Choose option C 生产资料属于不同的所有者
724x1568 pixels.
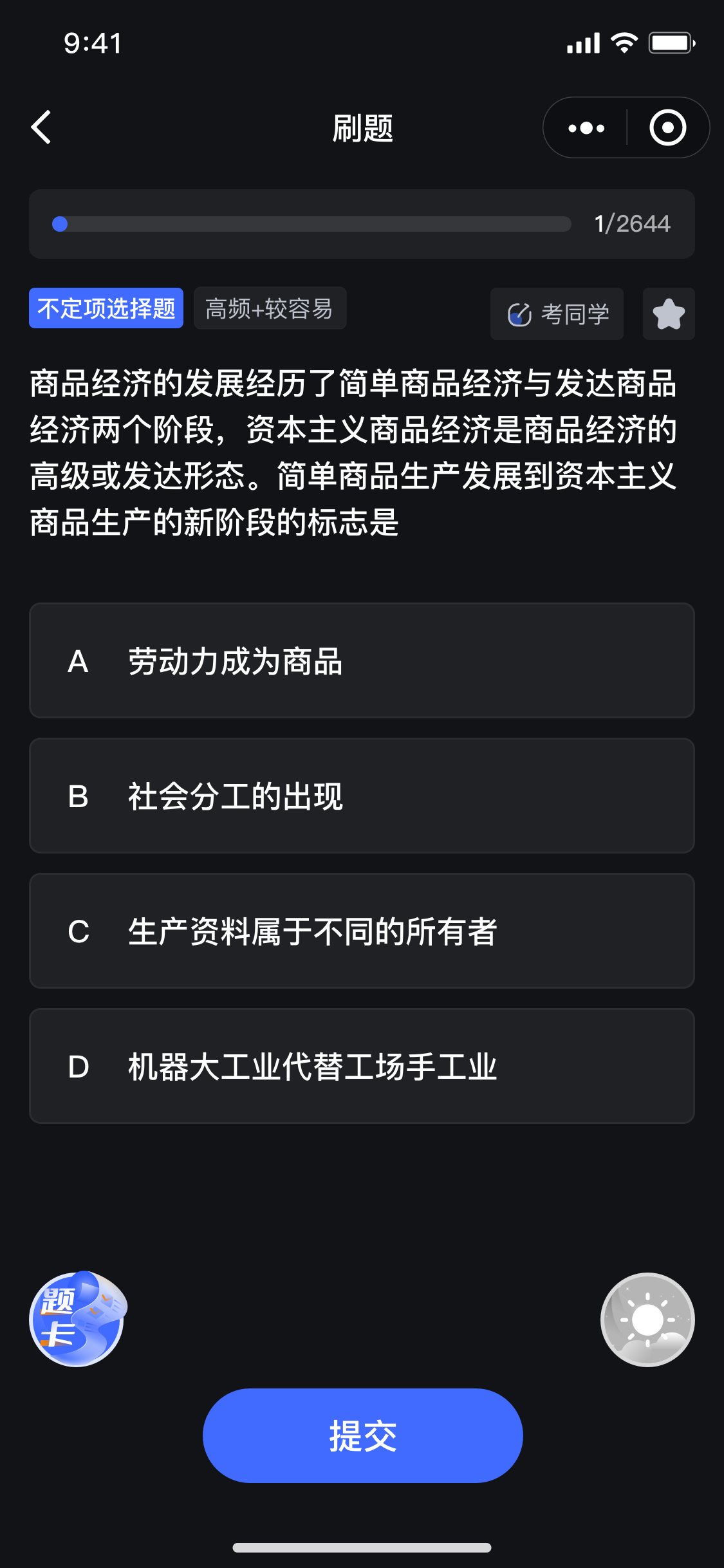coord(362,931)
